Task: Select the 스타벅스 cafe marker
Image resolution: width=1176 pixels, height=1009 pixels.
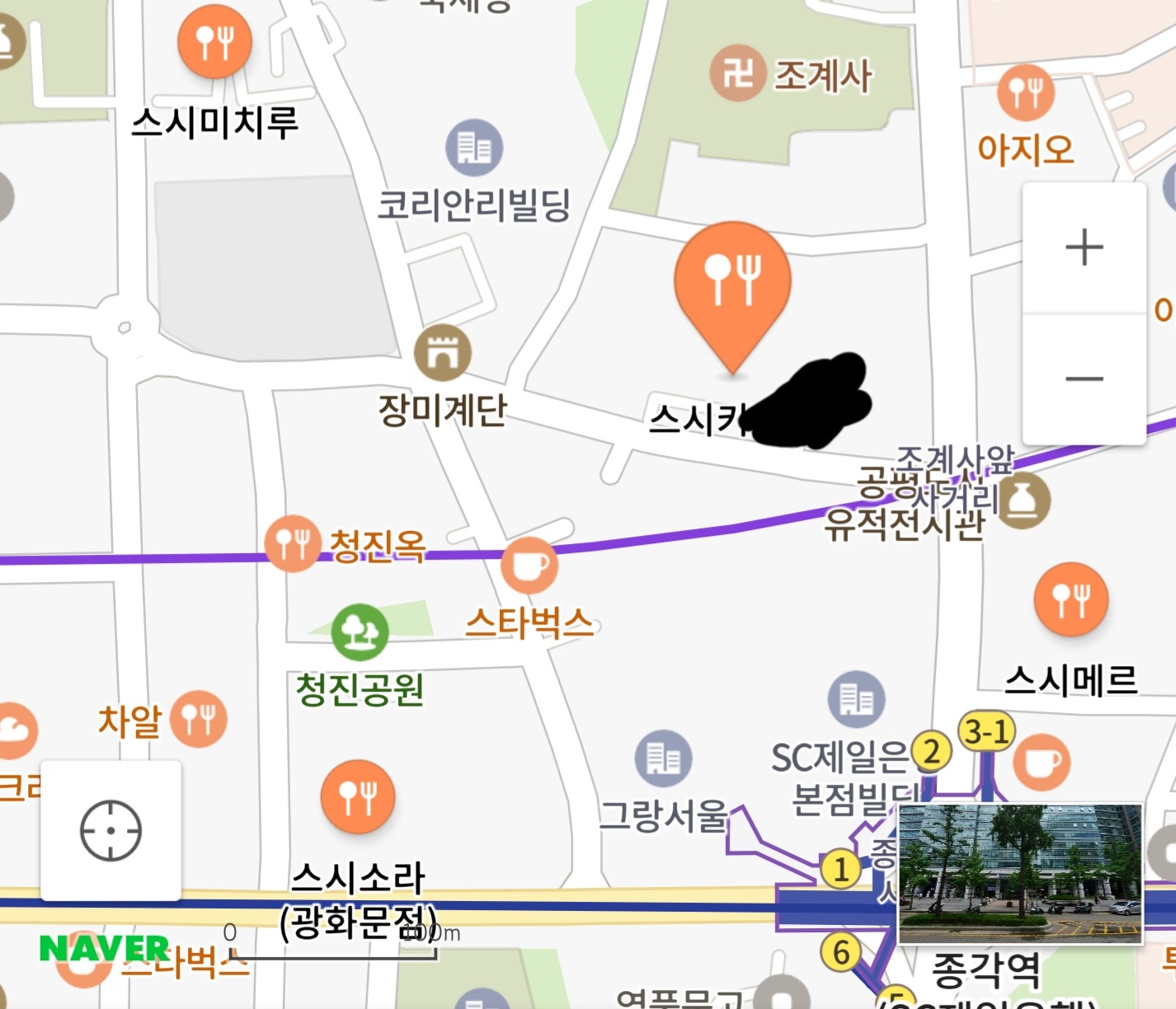Action: (x=529, y=566)
